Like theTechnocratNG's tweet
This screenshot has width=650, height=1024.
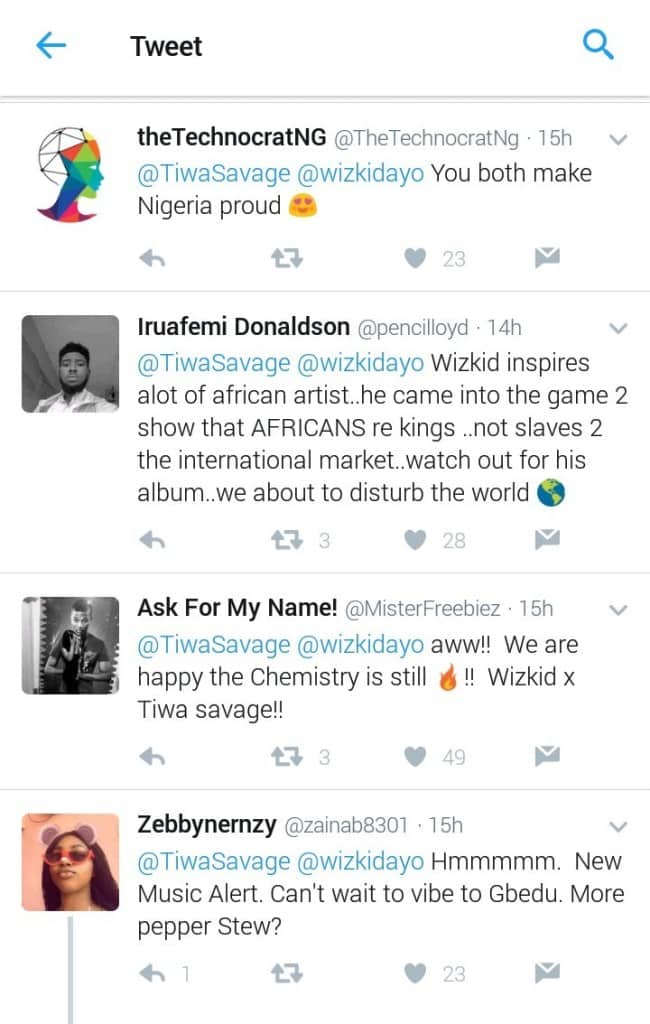pos(415,259)
